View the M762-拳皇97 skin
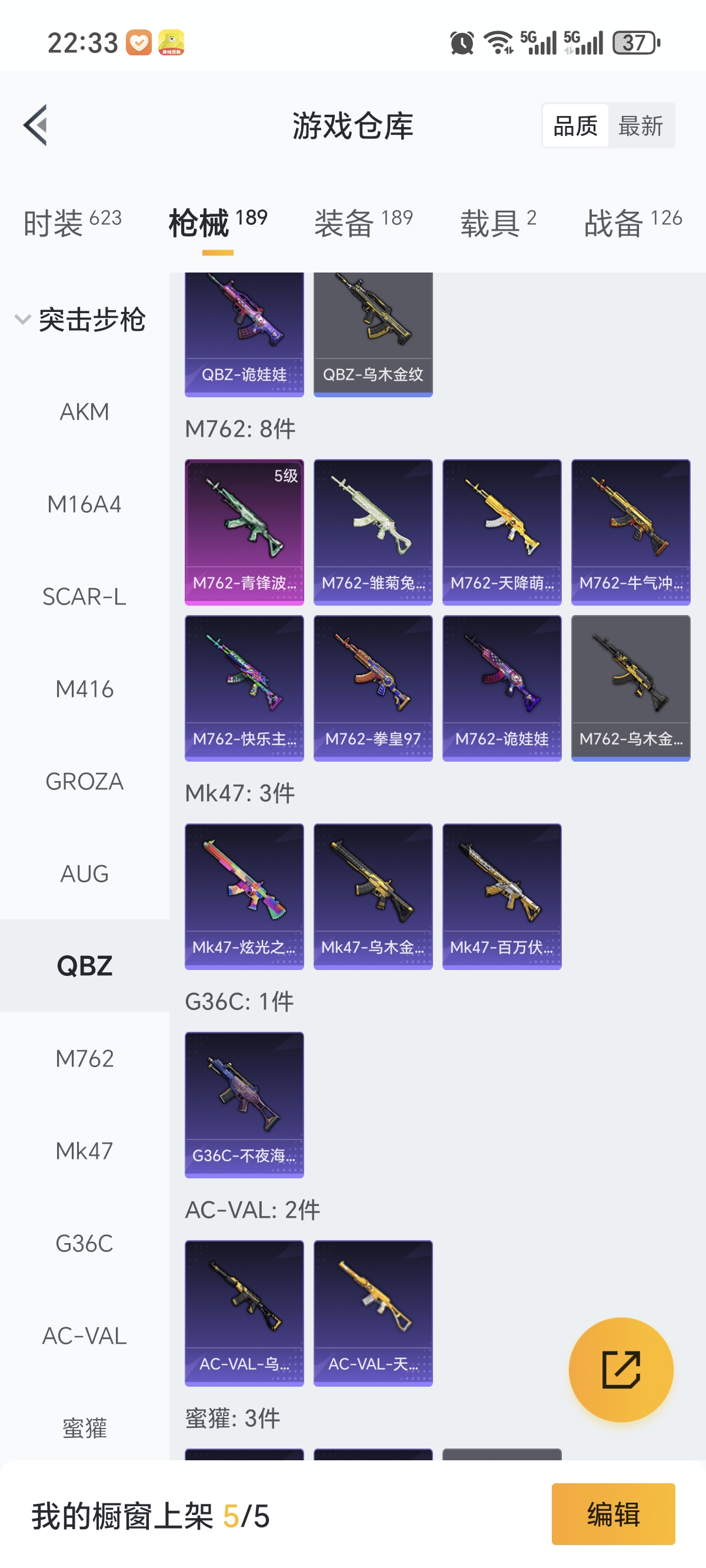 [x=372, y=687]
